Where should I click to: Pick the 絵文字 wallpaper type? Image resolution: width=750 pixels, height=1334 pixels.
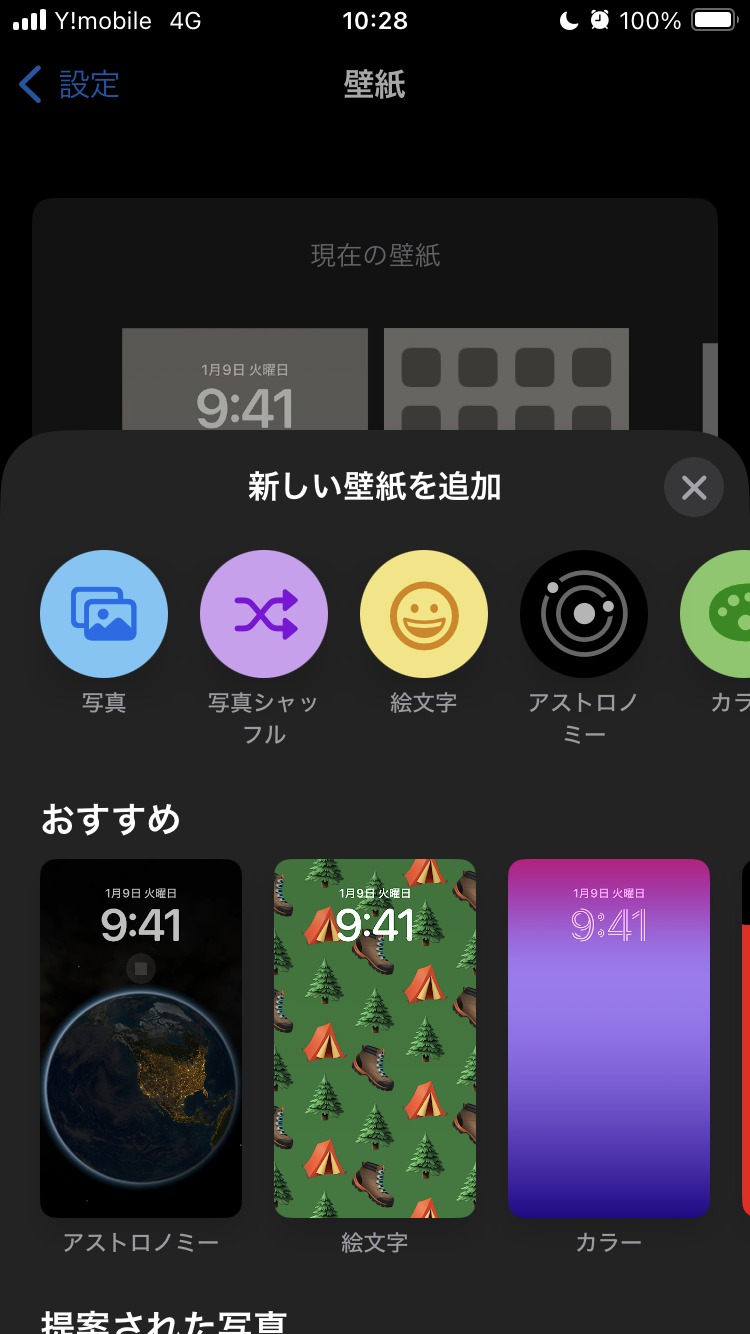(424, 614)
